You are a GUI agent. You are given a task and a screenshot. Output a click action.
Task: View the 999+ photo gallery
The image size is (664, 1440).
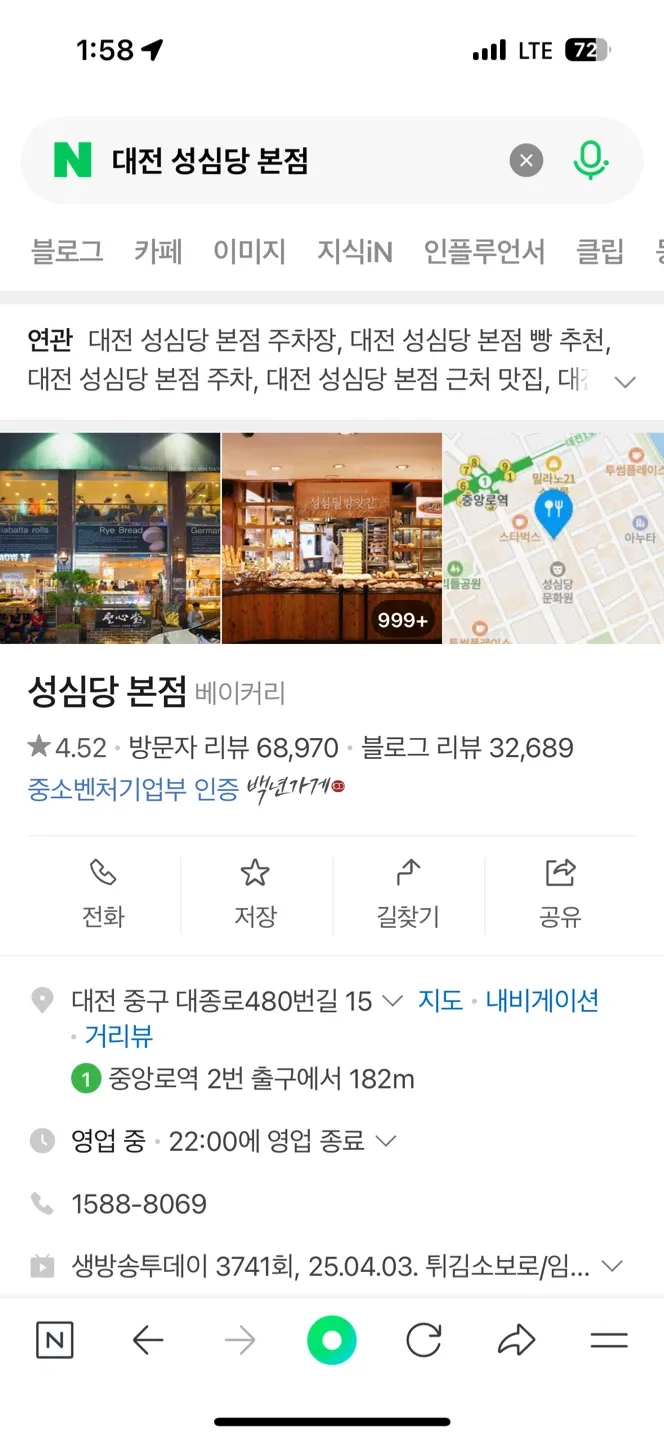332,538
